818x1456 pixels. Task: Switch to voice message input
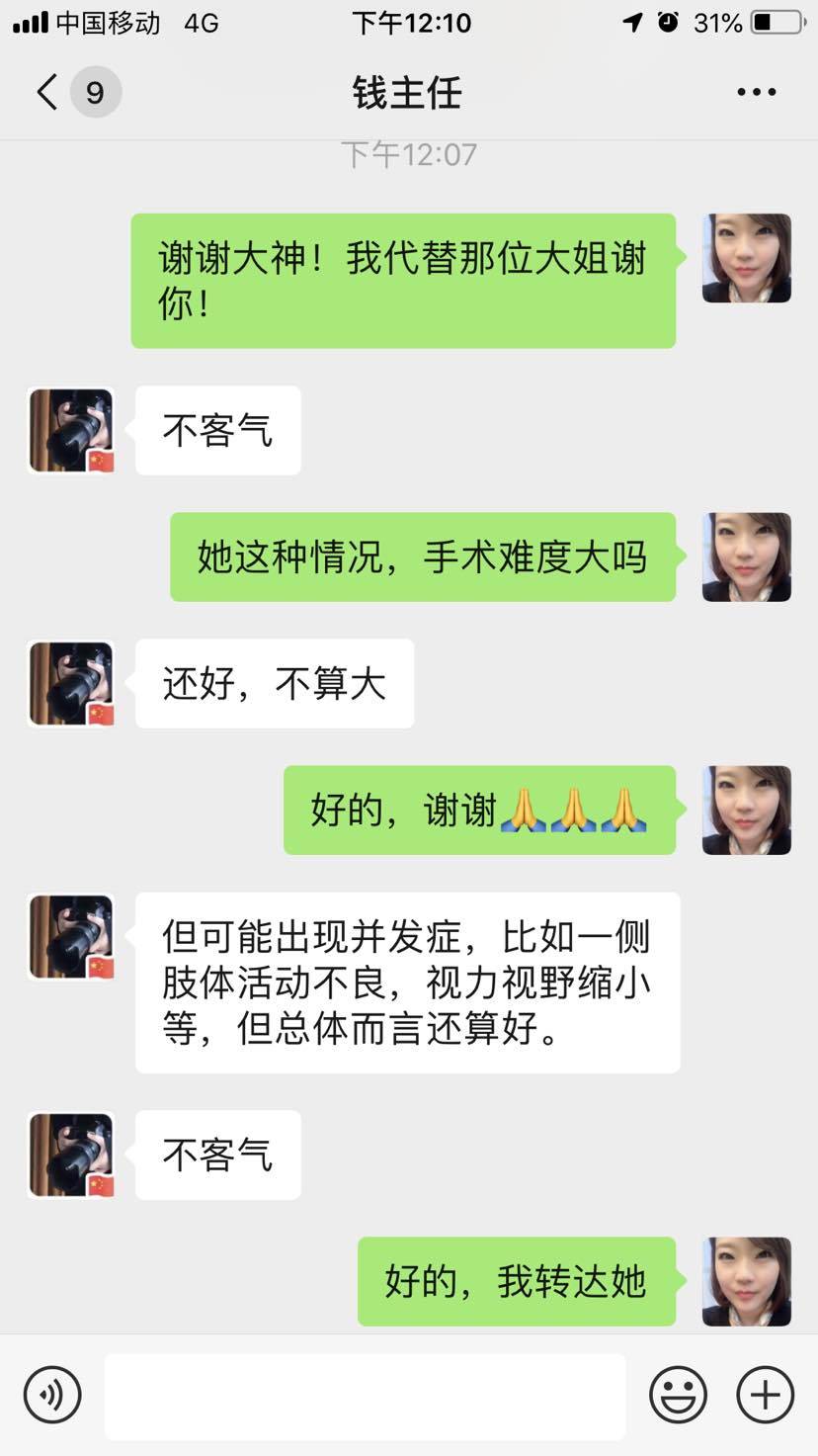[51, 1395]
